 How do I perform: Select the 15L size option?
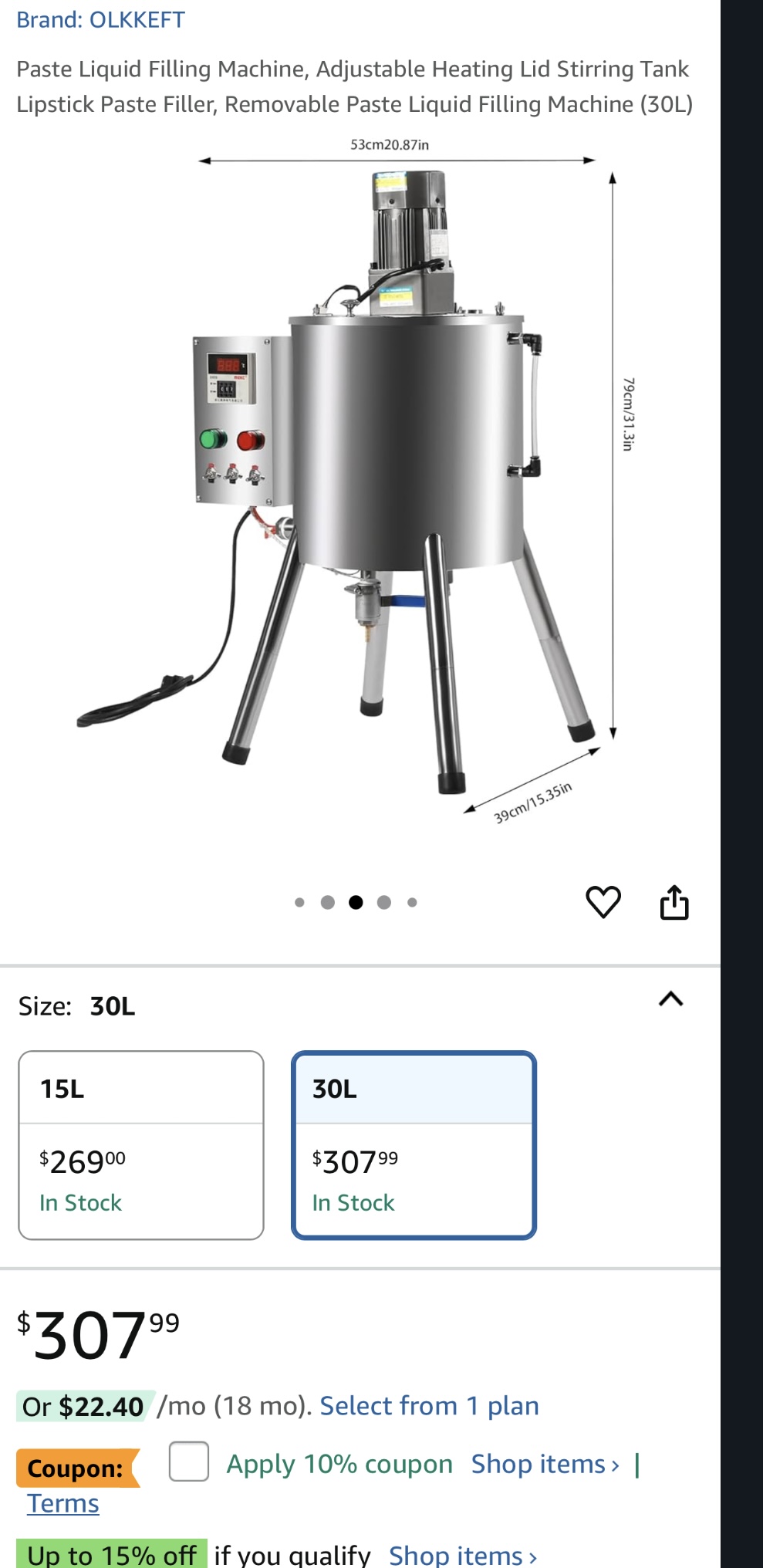[141, 1145]
